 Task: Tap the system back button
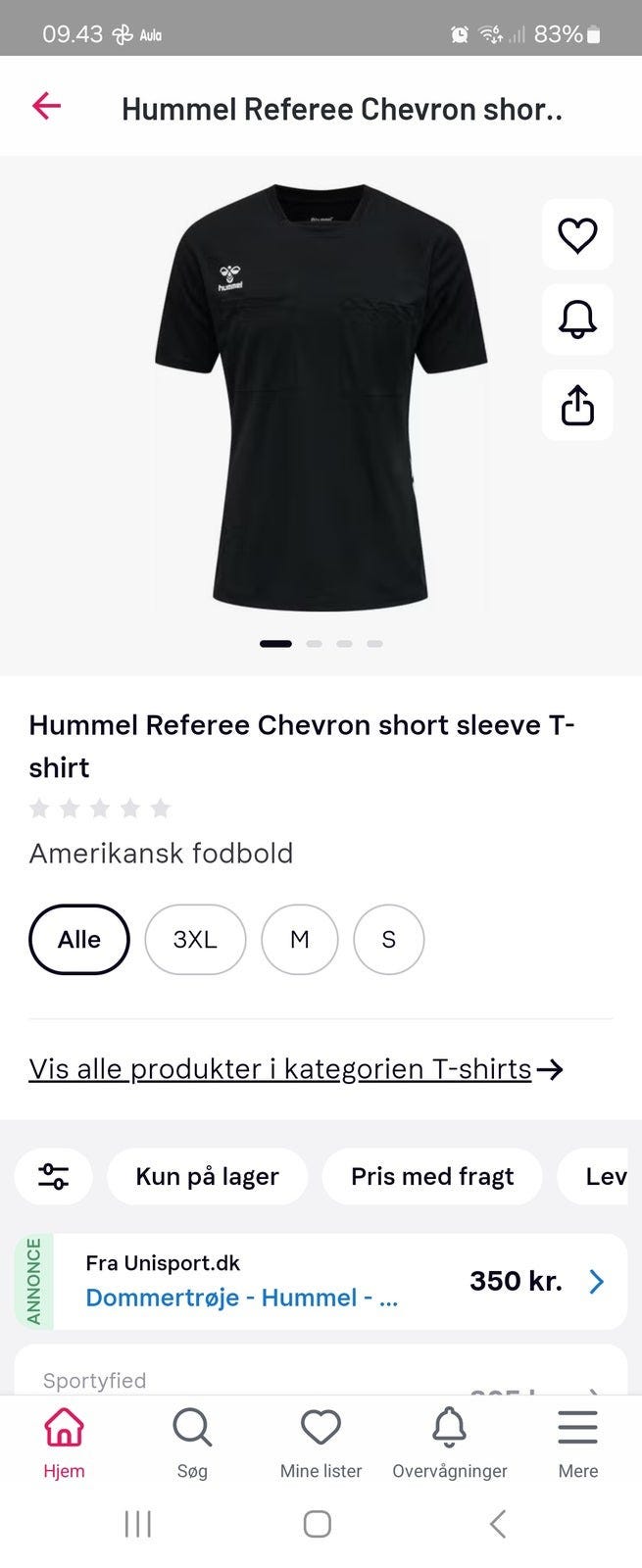pos(498,1524)
